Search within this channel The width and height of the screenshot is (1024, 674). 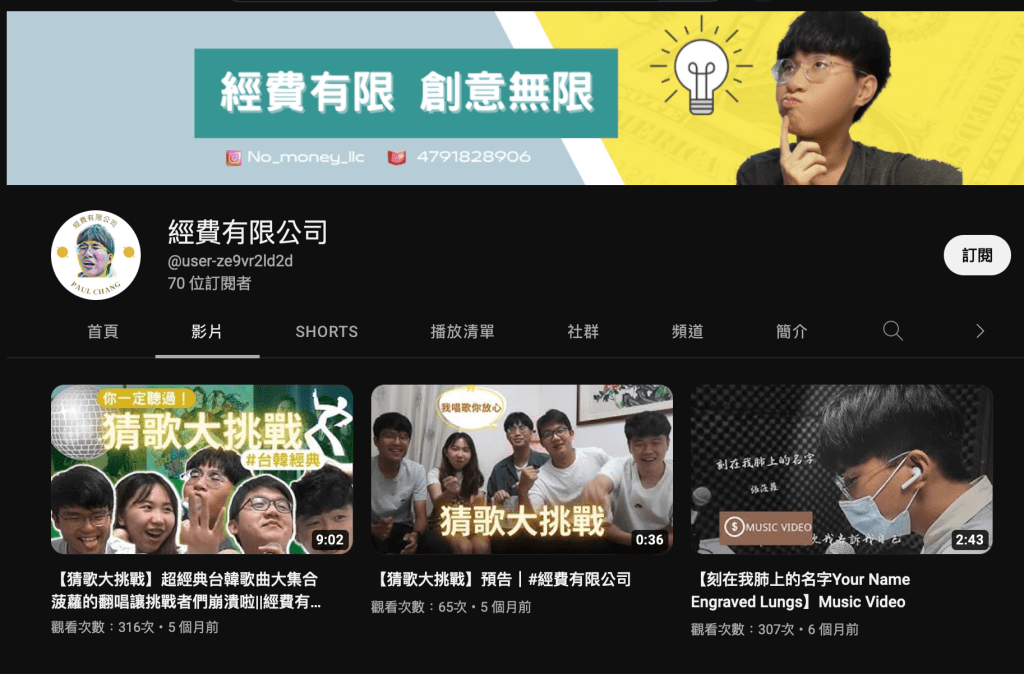point(893,331)
